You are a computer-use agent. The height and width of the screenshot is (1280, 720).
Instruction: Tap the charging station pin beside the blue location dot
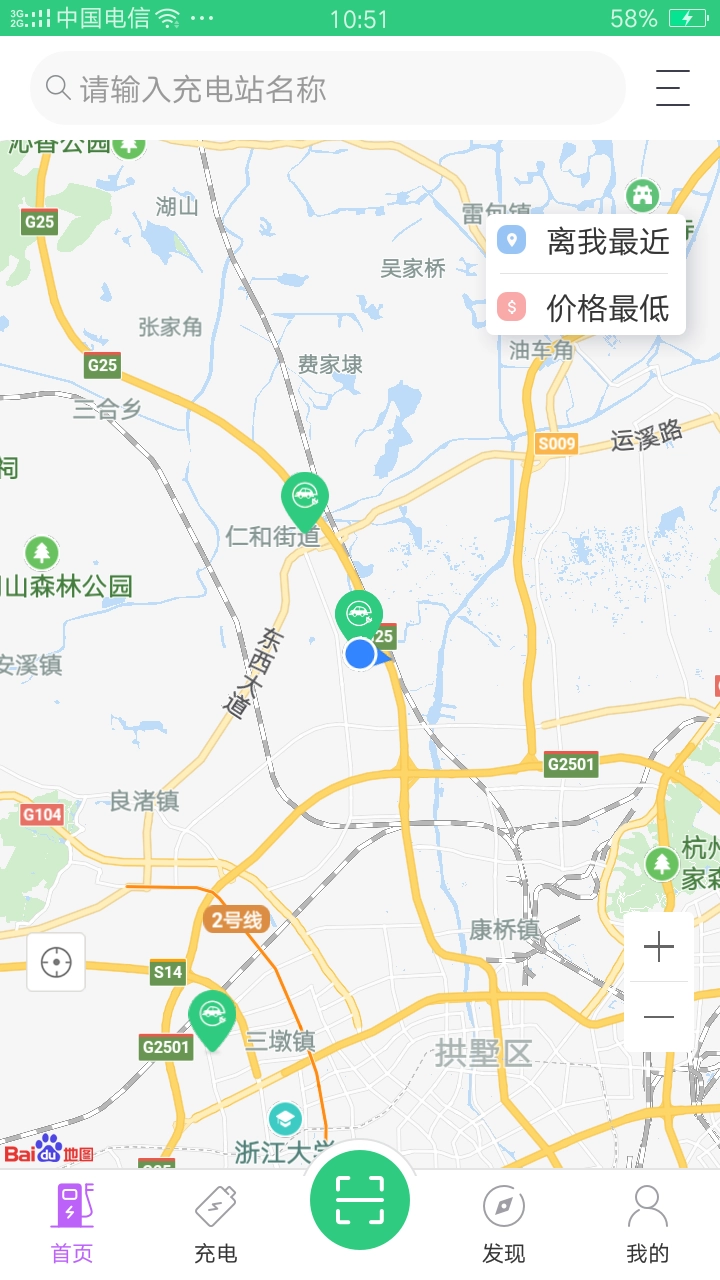pyautogui.click(x=361, y=610)
